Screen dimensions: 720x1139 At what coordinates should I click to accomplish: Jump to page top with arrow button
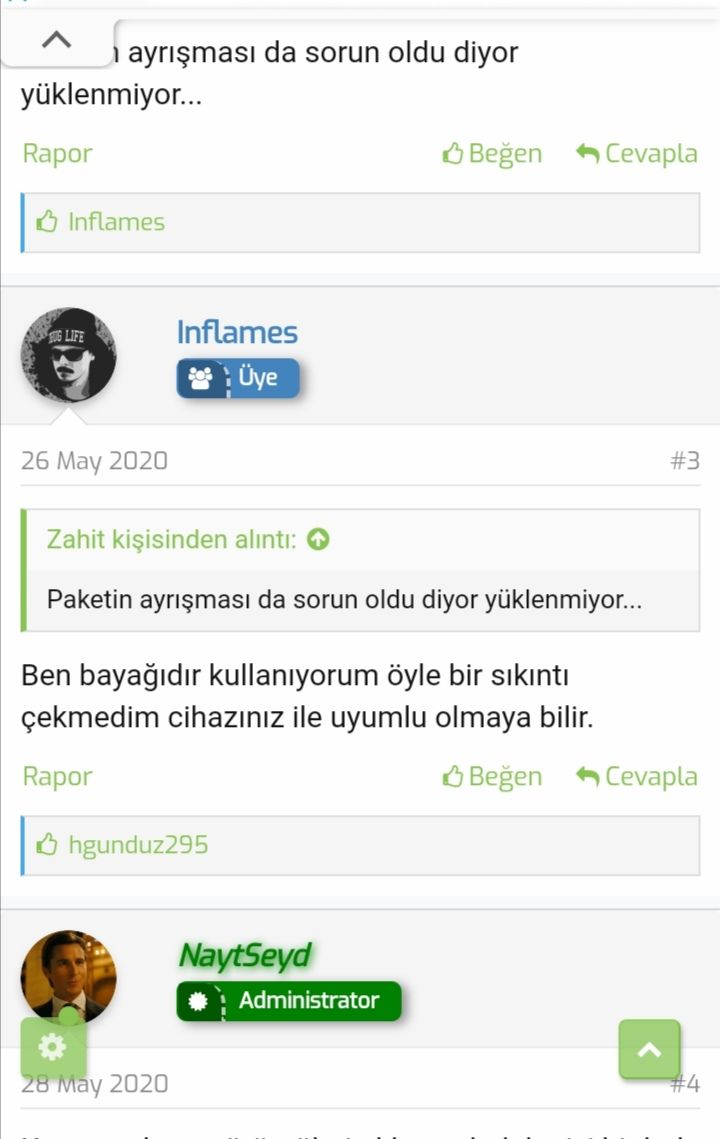[x=649, y=1049]
